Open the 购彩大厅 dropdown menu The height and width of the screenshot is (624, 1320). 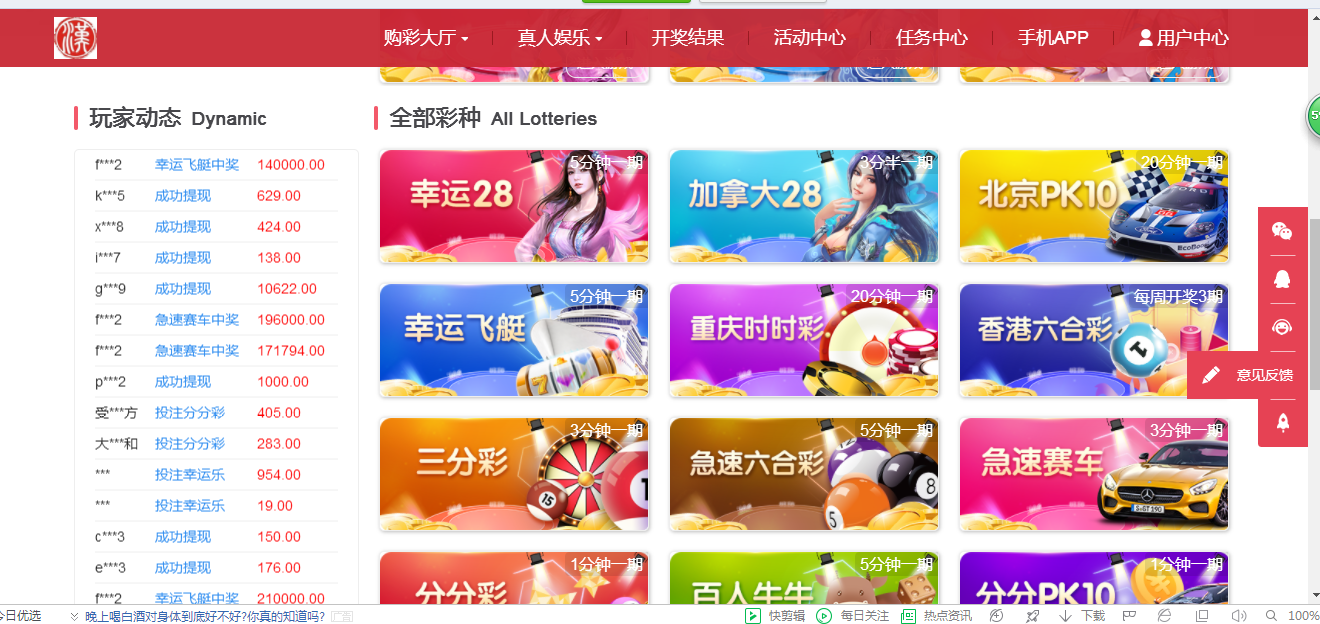(x=425, y=38)
